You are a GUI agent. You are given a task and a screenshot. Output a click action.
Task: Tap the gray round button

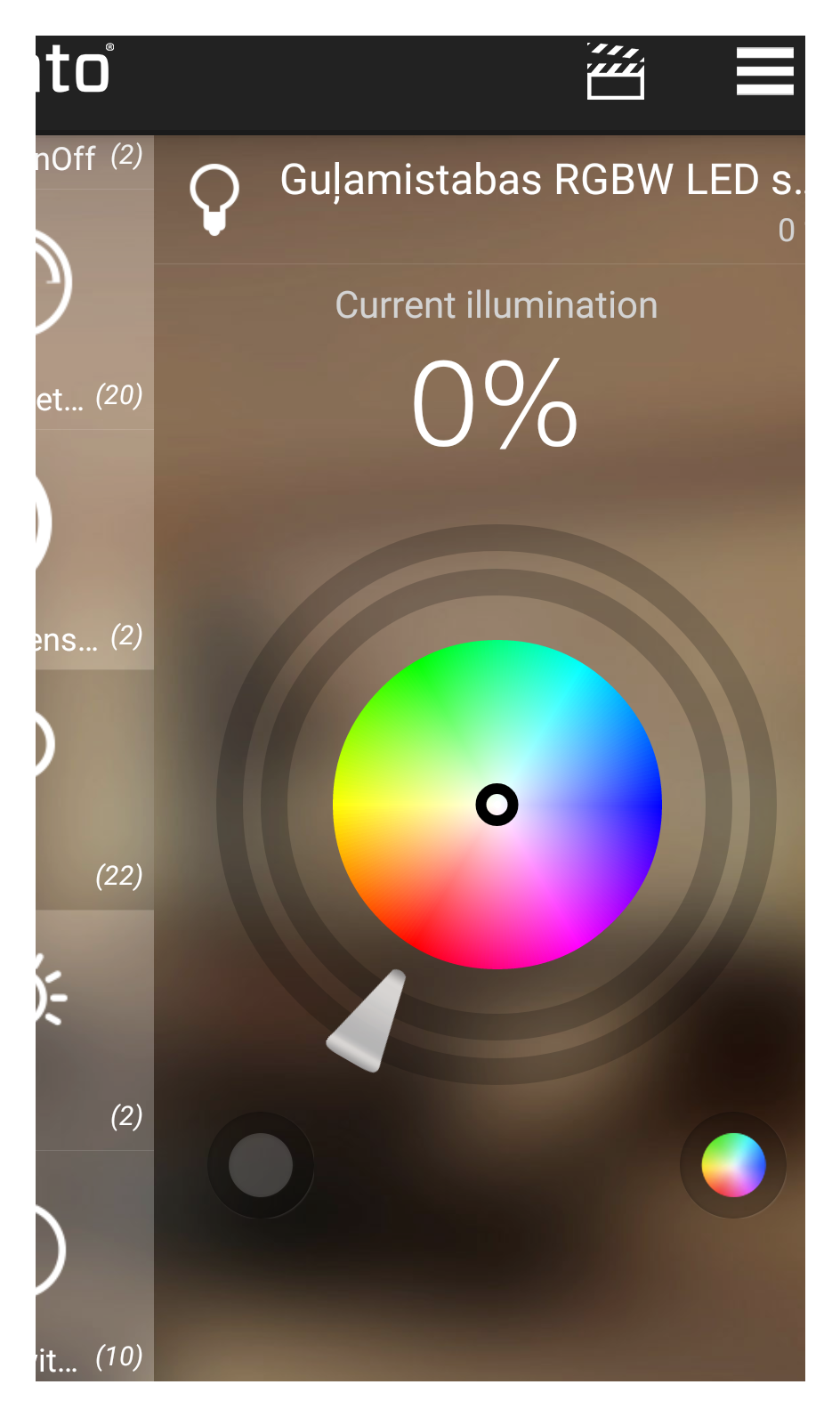pyautogui.click(x=261, y=1165)
